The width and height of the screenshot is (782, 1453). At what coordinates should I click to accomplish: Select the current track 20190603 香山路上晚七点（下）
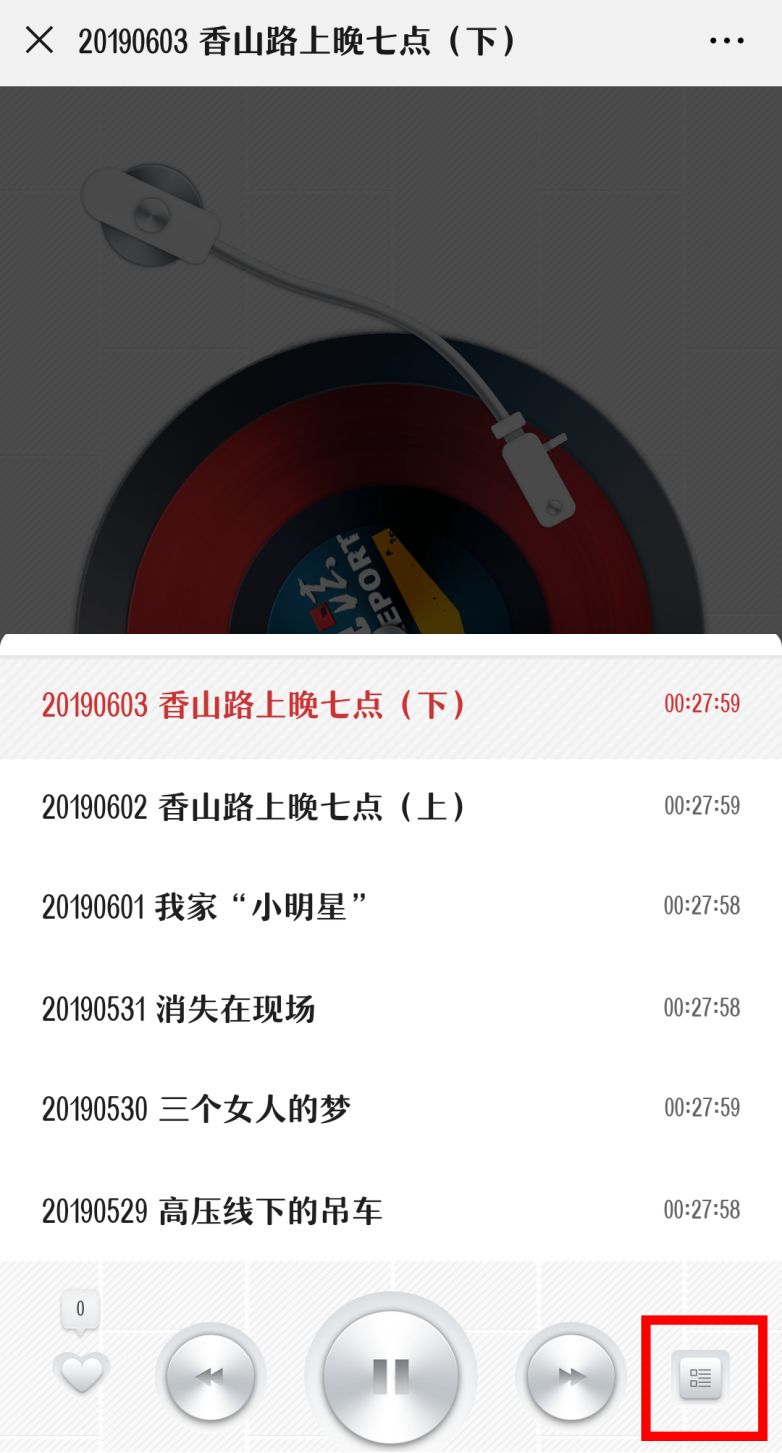[391, 705]
